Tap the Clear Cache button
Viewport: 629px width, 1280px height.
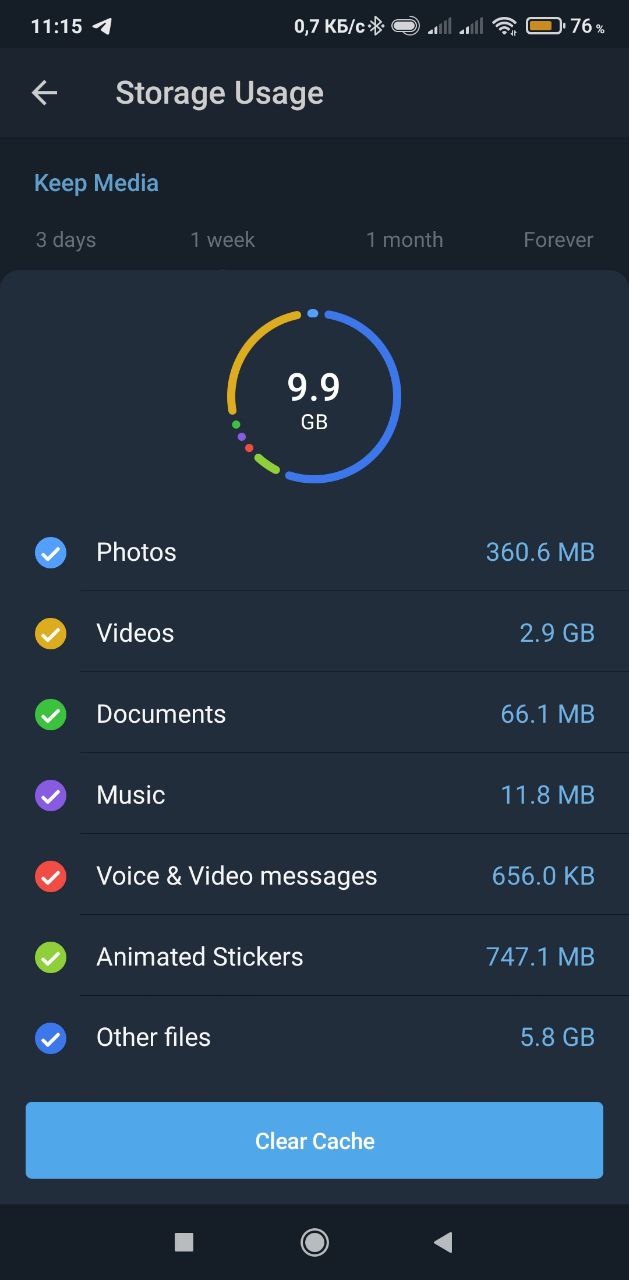tap(314, 1141)
